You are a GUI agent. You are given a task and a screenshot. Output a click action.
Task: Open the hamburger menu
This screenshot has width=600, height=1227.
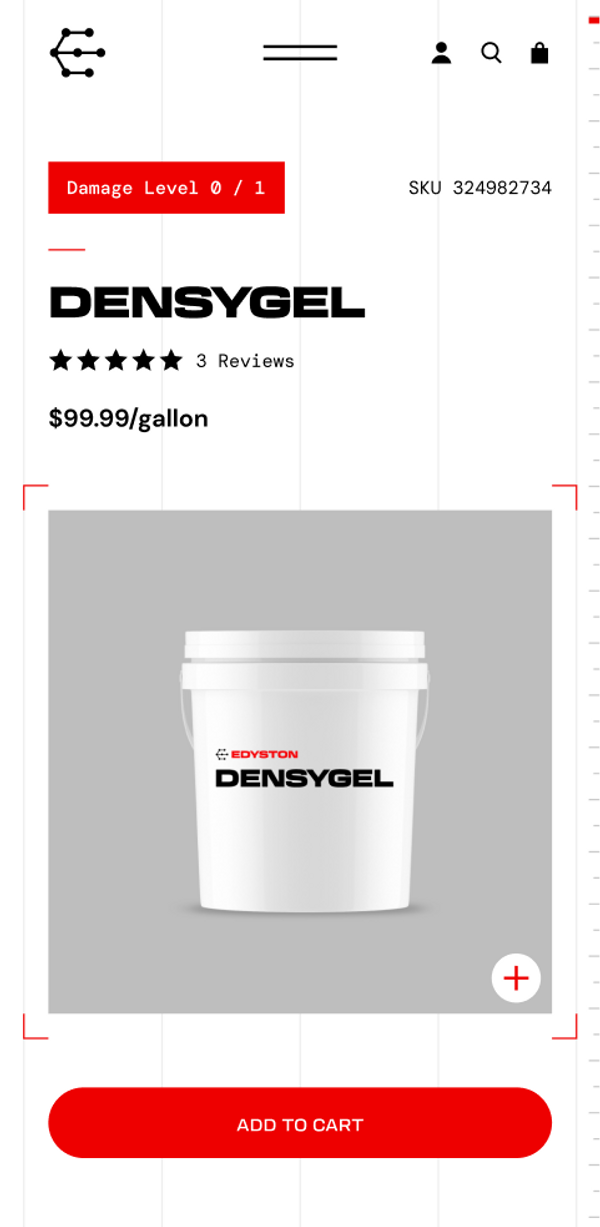(x=300, y=52)
